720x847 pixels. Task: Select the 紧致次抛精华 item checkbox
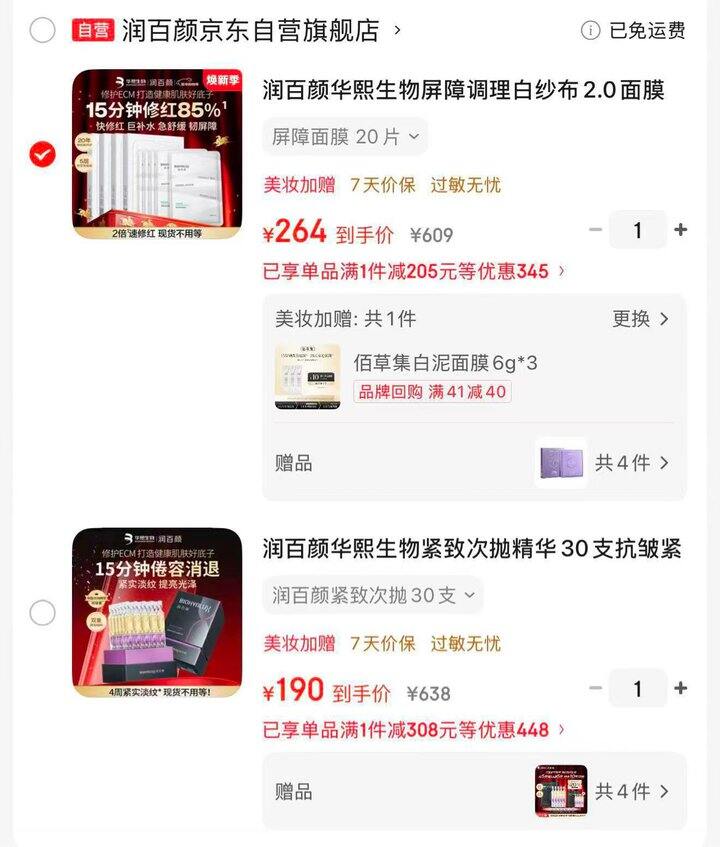pos(41,613)
